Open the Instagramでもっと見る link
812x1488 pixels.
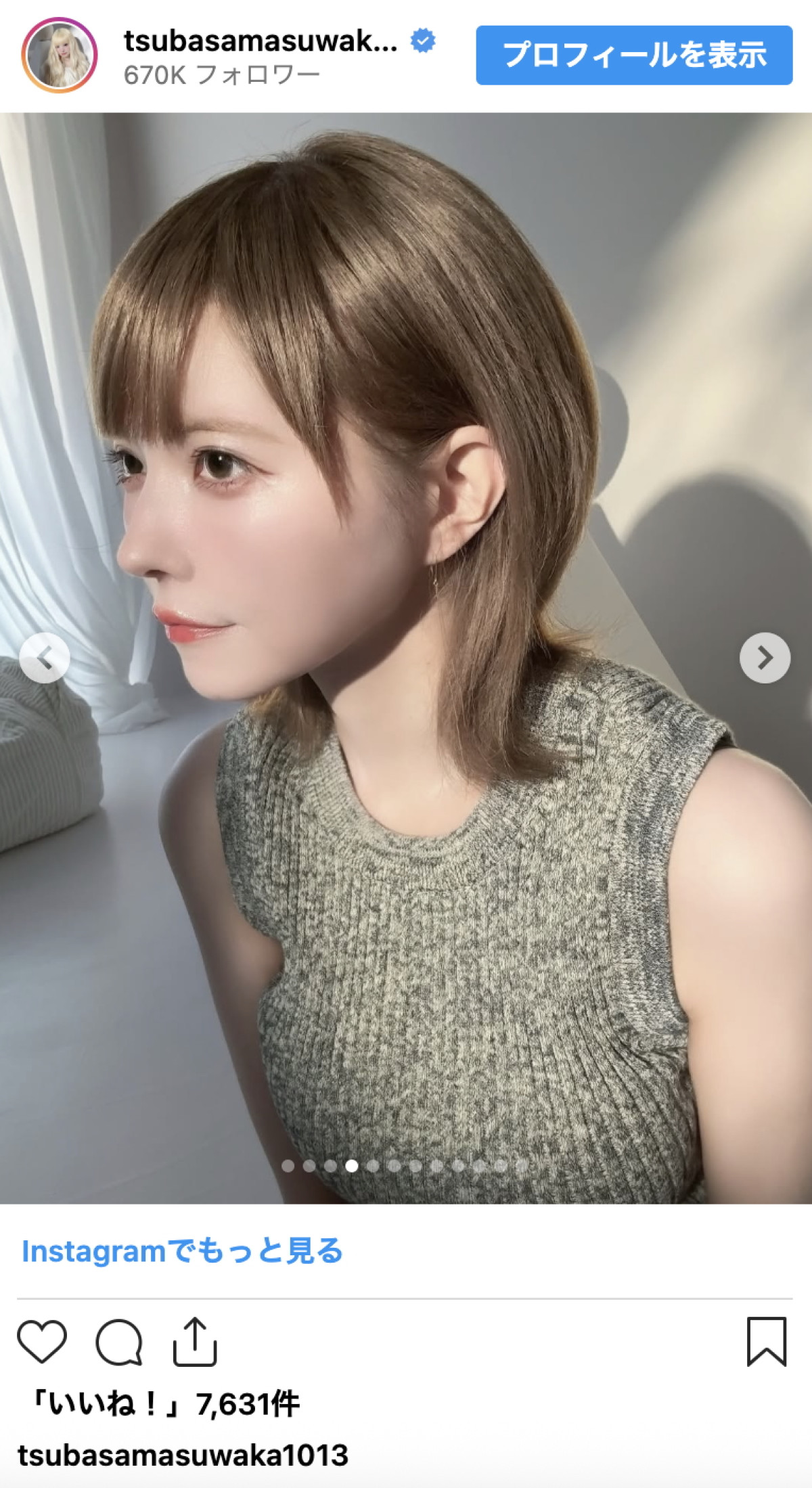coord(182,1251)
